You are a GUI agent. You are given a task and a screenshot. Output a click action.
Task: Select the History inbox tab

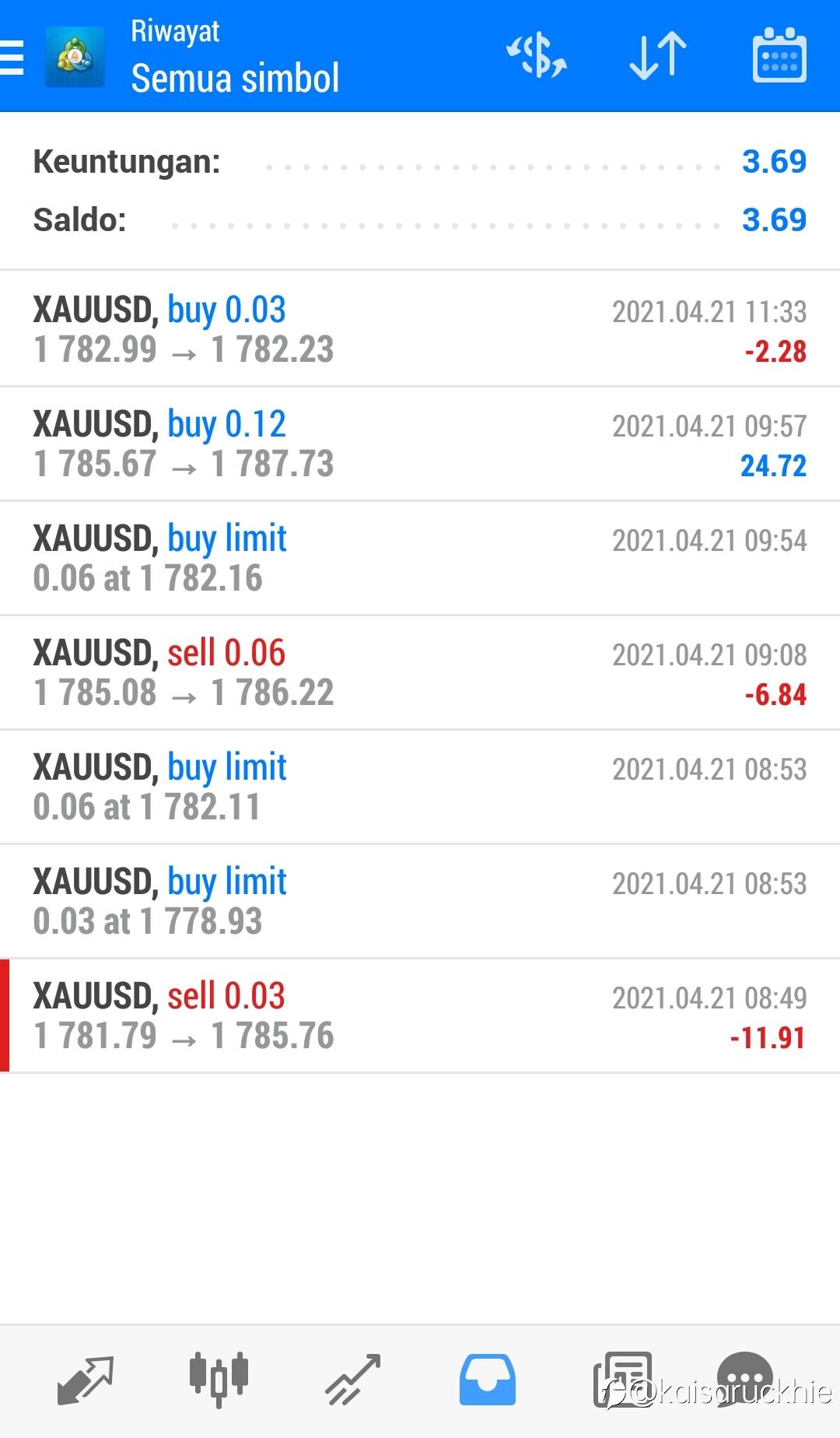pyautogui.click(x=487, y=1380)
